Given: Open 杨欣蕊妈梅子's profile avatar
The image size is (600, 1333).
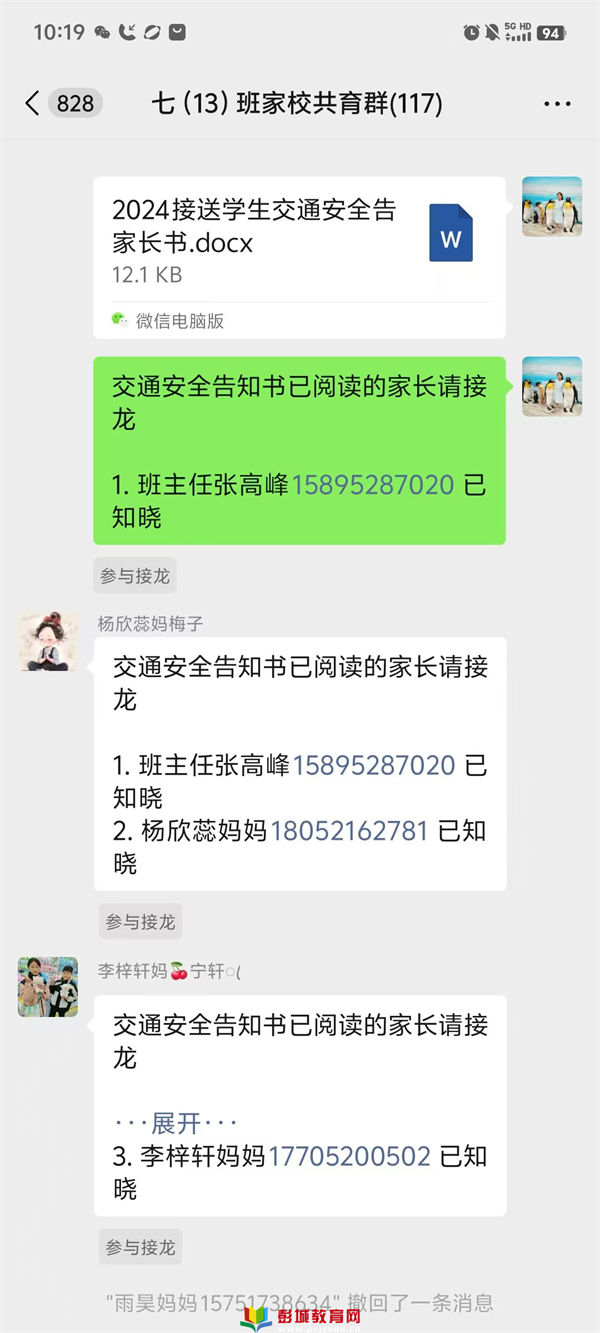Looking at the screenshot, I should (48, 641).
